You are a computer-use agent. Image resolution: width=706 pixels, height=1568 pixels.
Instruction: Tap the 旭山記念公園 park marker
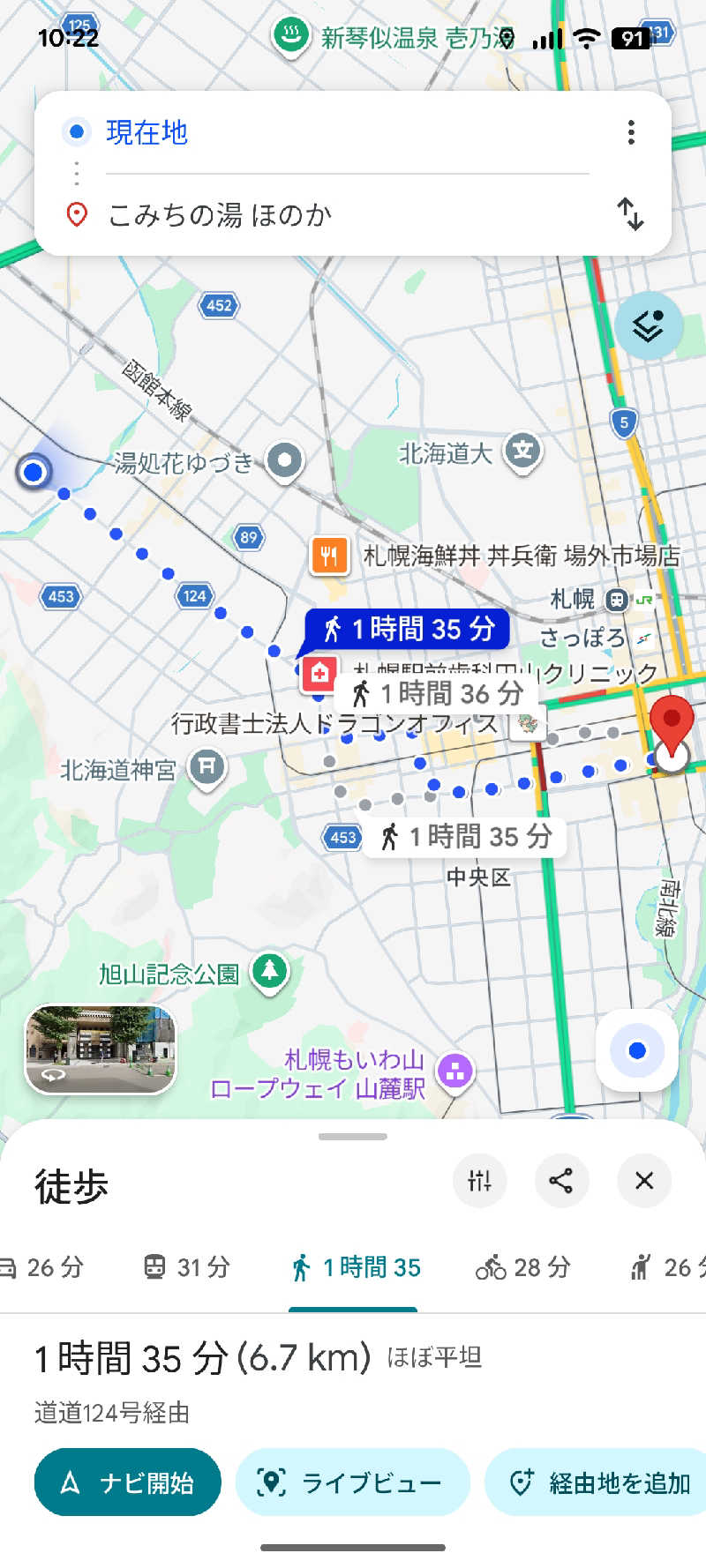(270, 972)
